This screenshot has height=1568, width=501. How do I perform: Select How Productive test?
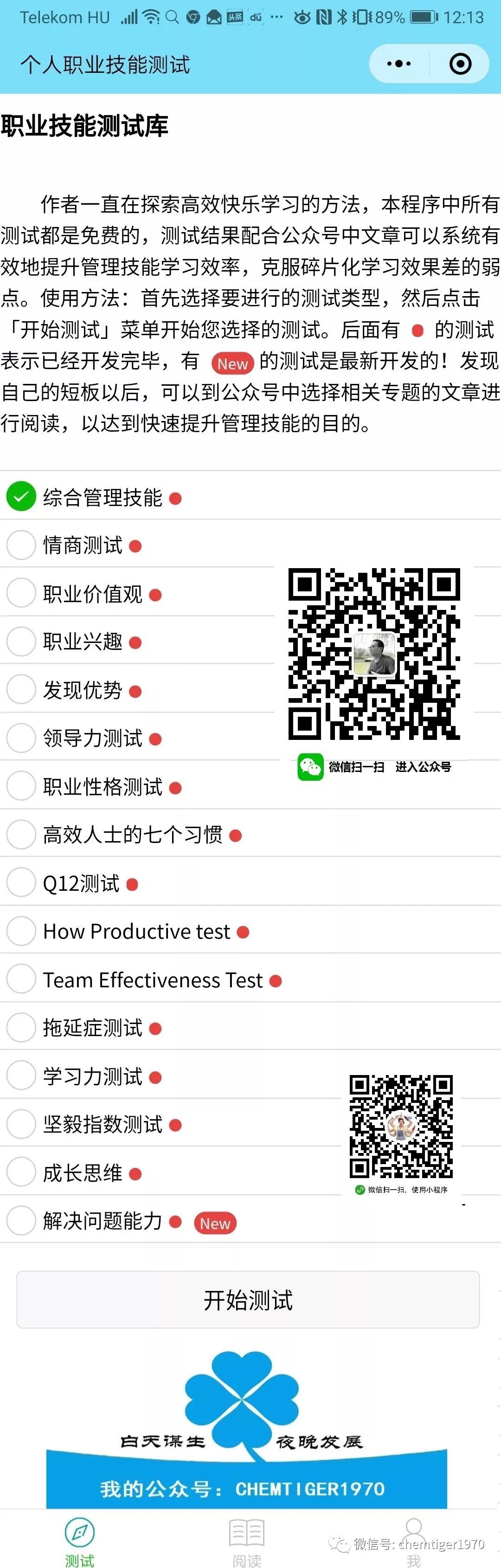21,931
